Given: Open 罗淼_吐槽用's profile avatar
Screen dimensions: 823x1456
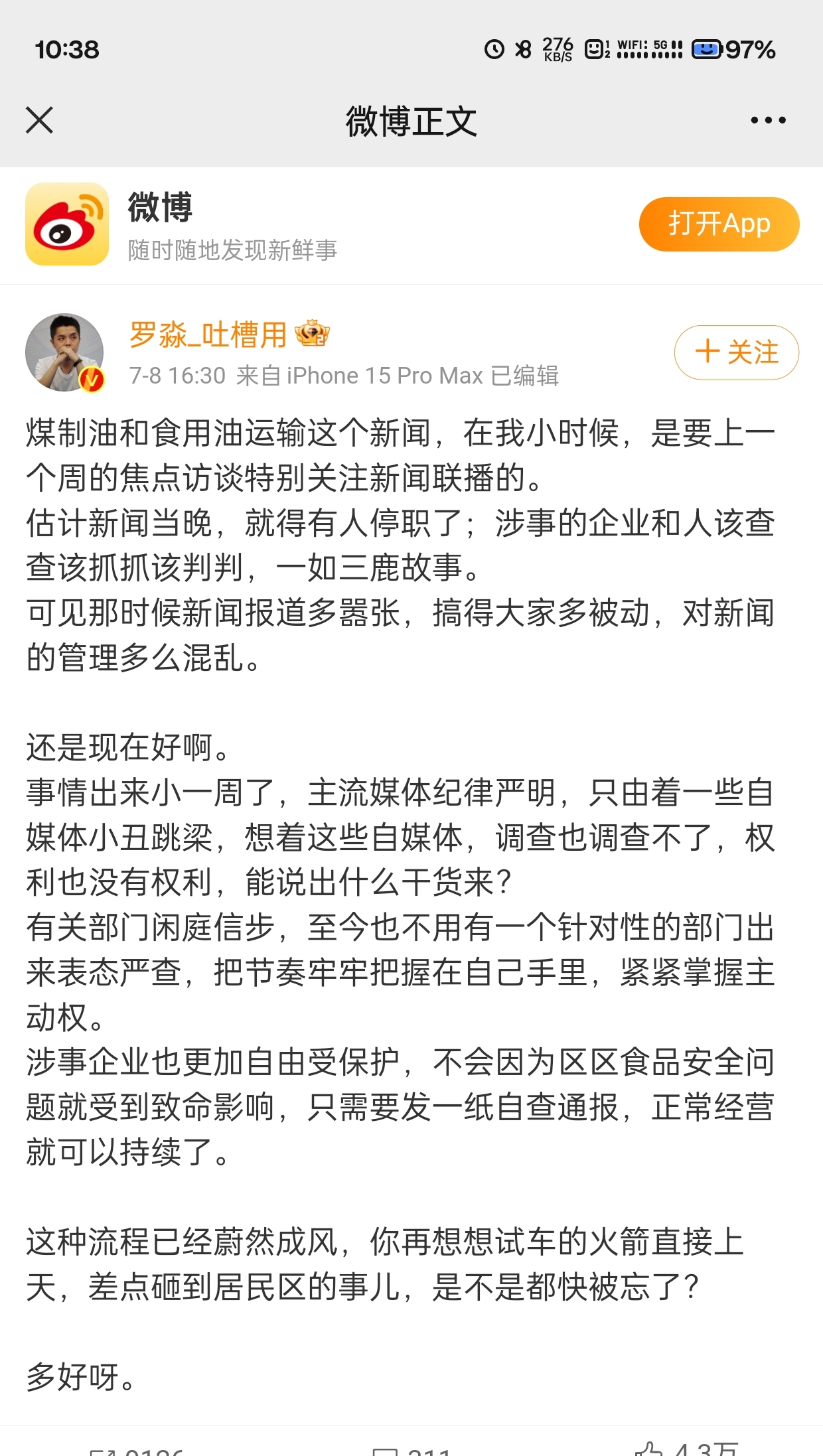Looking at the screenshot, I should tap(64, 352).
